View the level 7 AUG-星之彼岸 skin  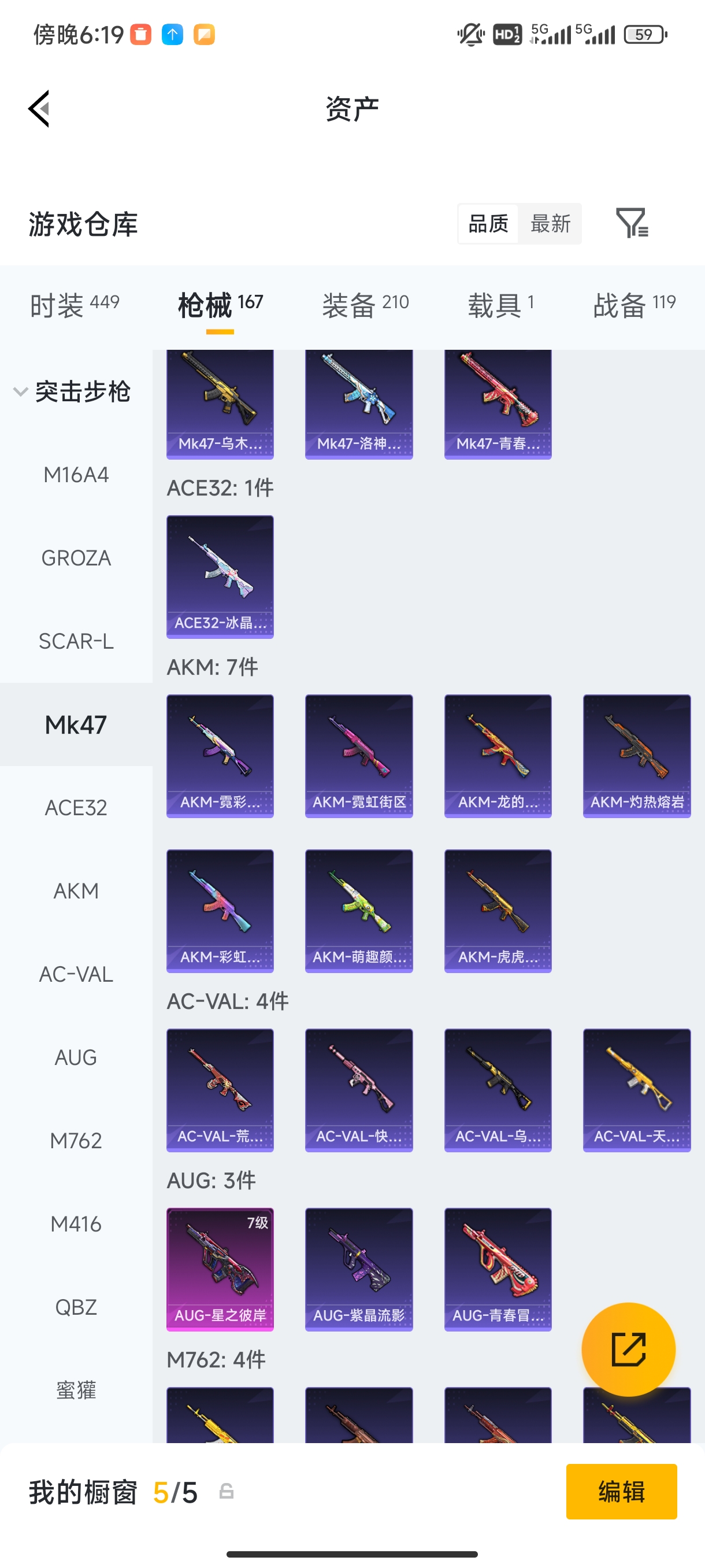click(x=220, y=1269)
